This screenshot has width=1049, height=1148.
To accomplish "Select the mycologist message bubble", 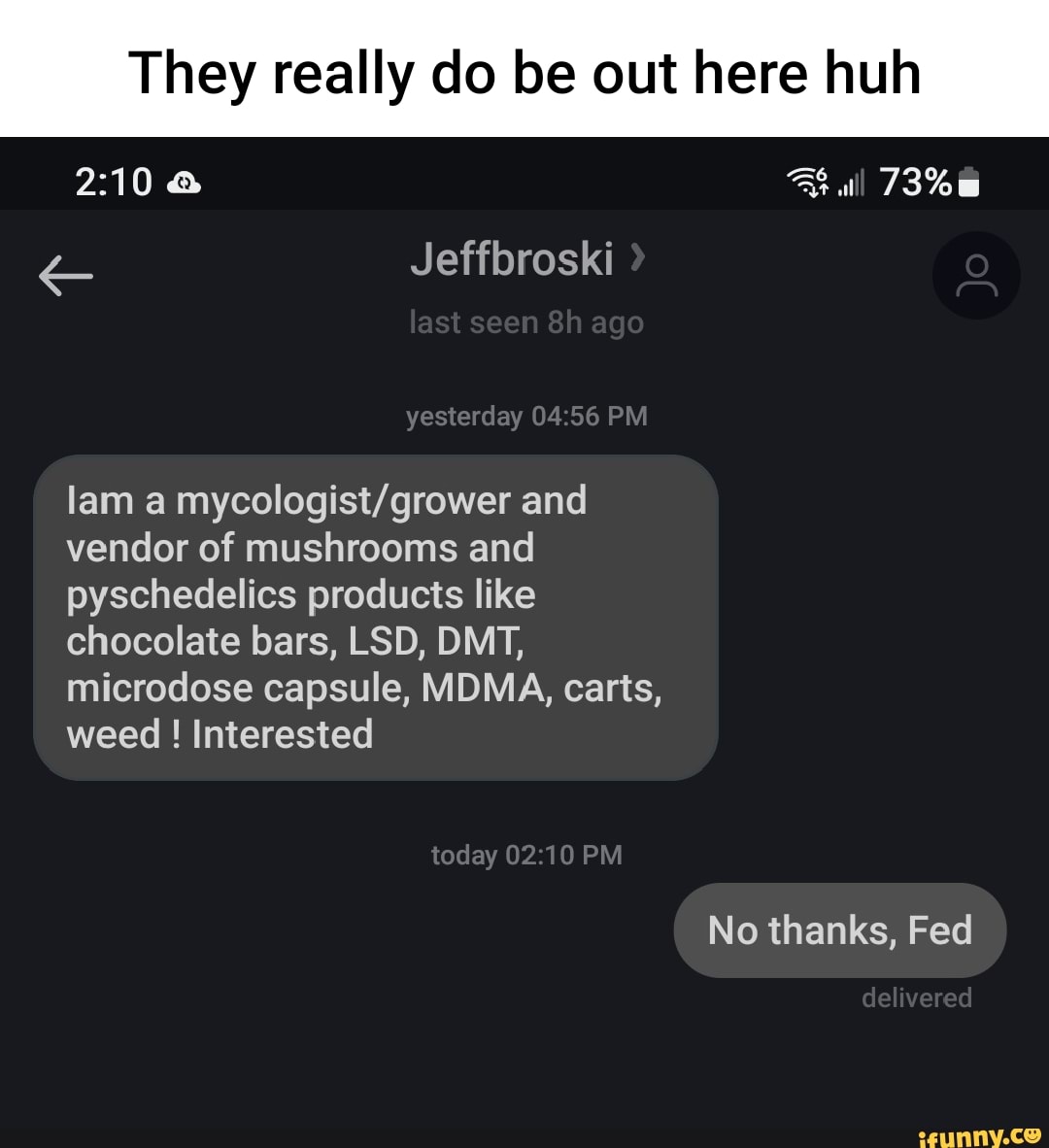I will (x=377, y=617).
